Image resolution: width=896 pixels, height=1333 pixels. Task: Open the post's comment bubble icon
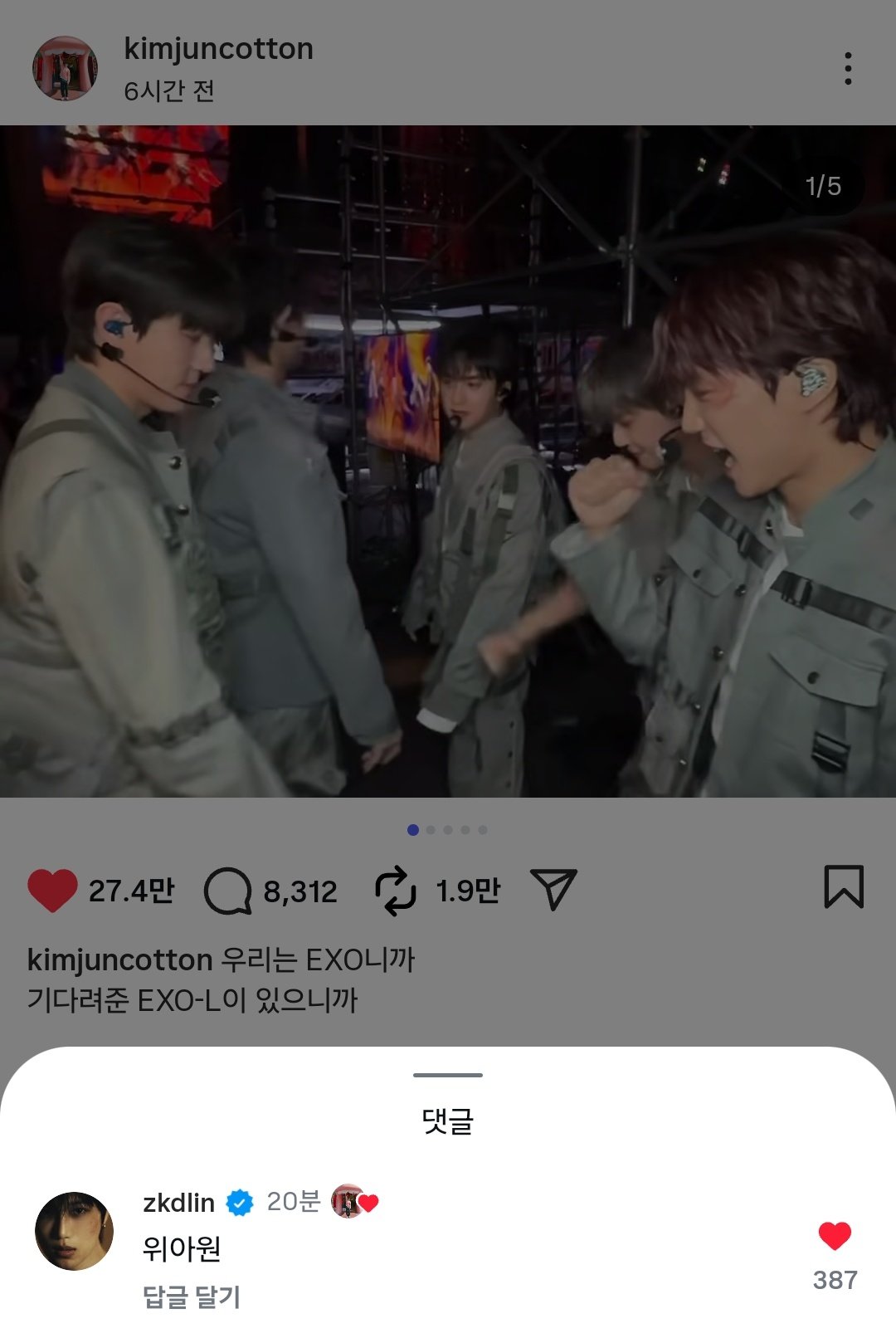coord(227,891)
